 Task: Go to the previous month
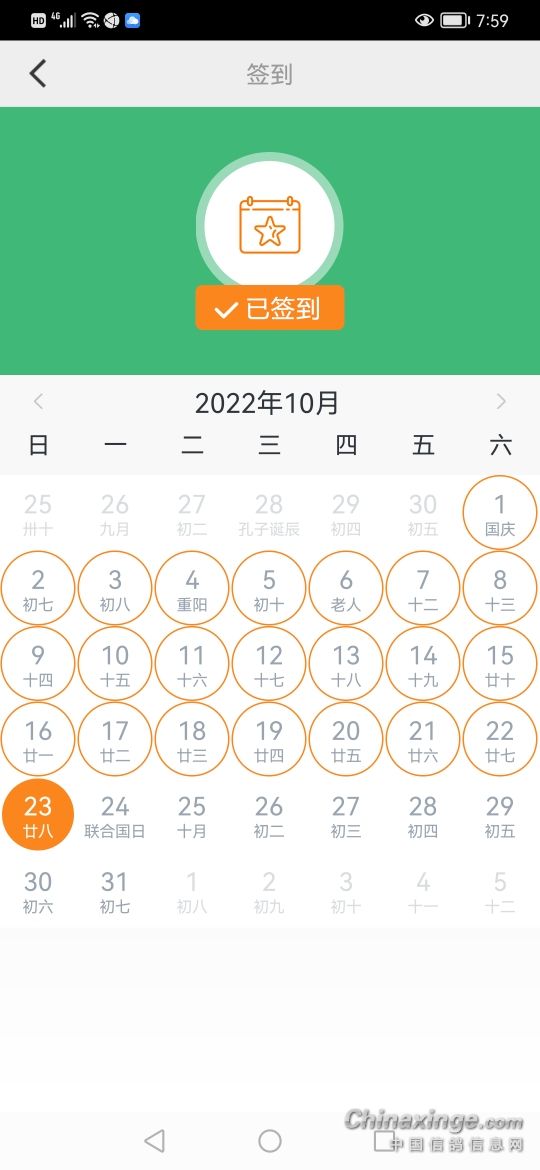pyautogui.click(x=39, y=402)
